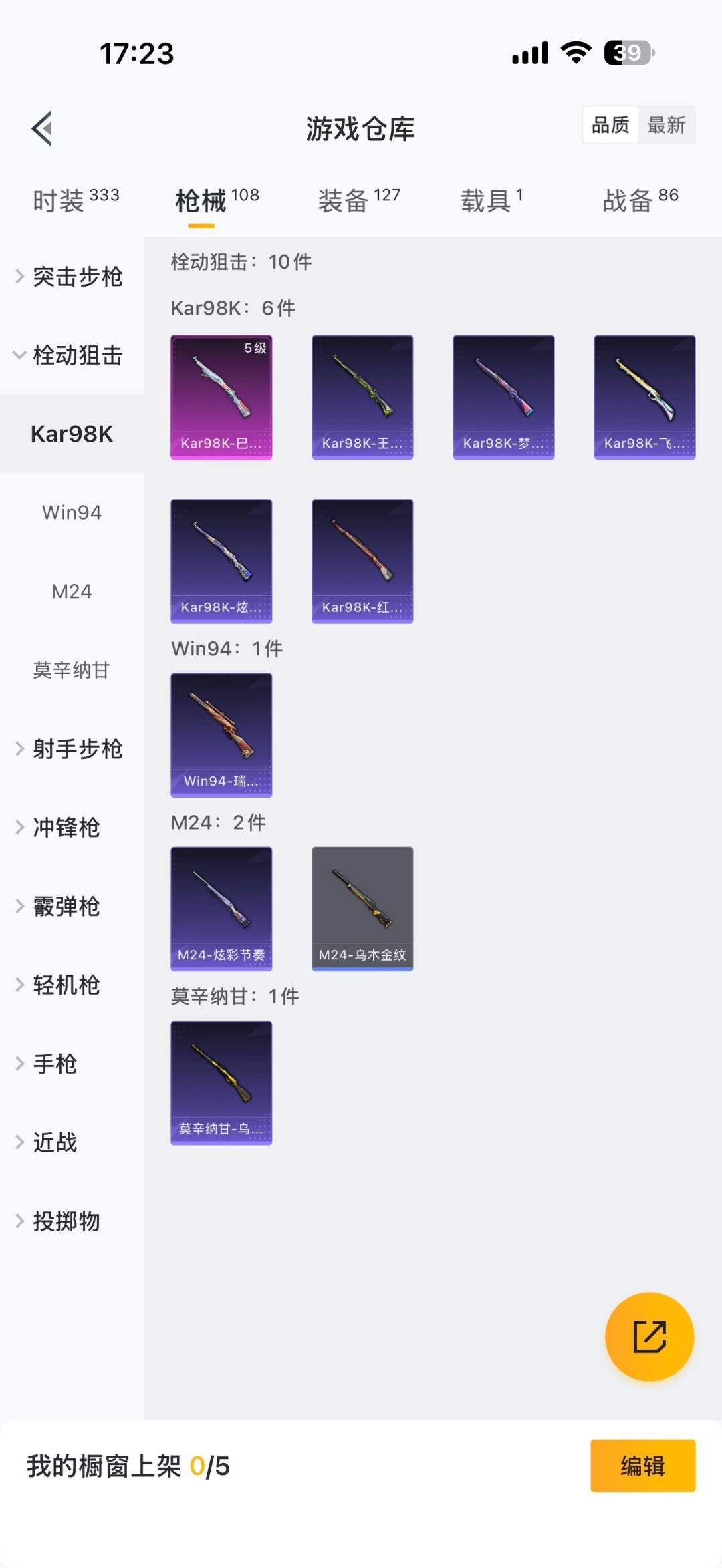Screen dimensions: 722x1568
Task: Switch to the 载具 tab
Action: [x=491, y=200]
